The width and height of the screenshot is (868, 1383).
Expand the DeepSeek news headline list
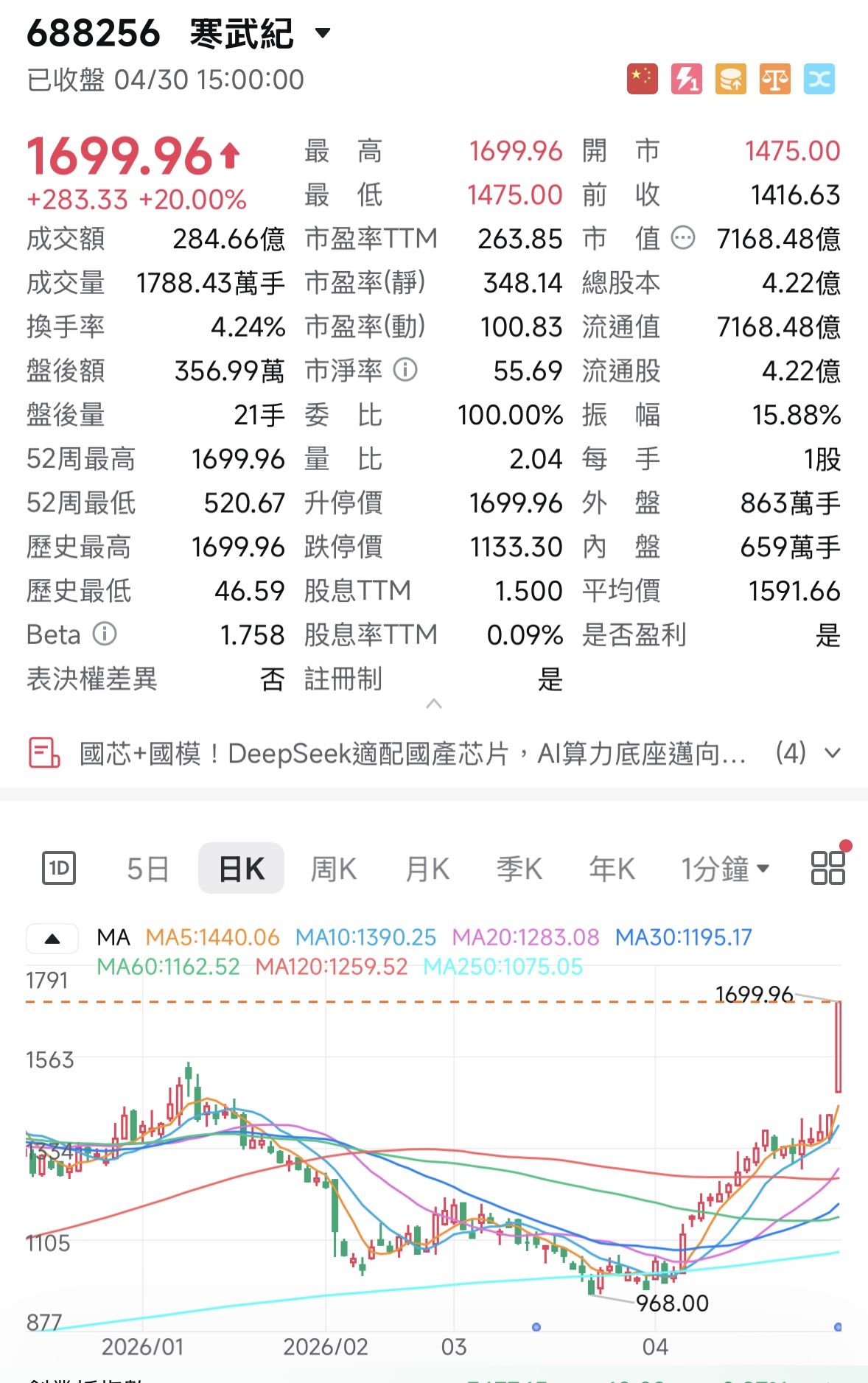point(832,753)
